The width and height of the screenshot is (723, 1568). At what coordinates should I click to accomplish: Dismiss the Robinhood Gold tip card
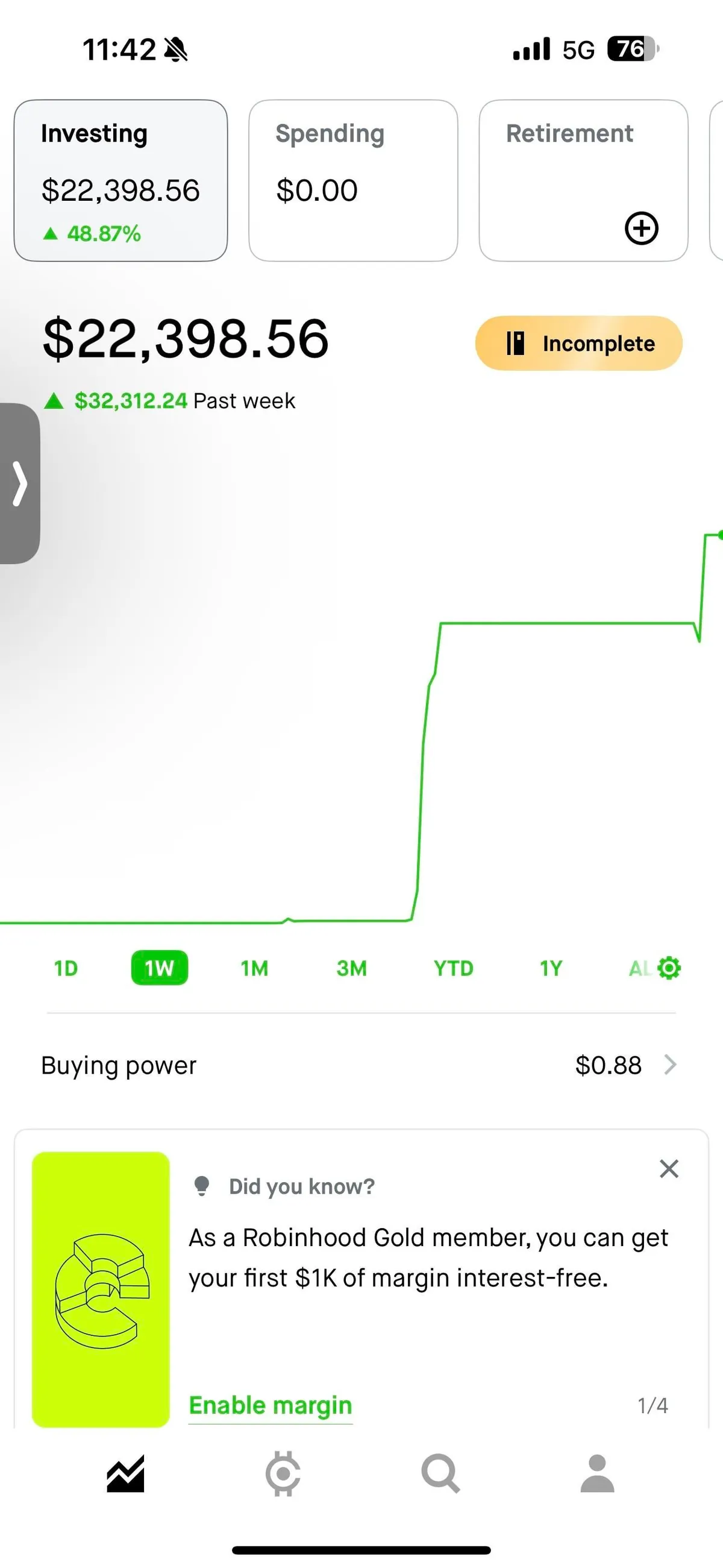669,1169
